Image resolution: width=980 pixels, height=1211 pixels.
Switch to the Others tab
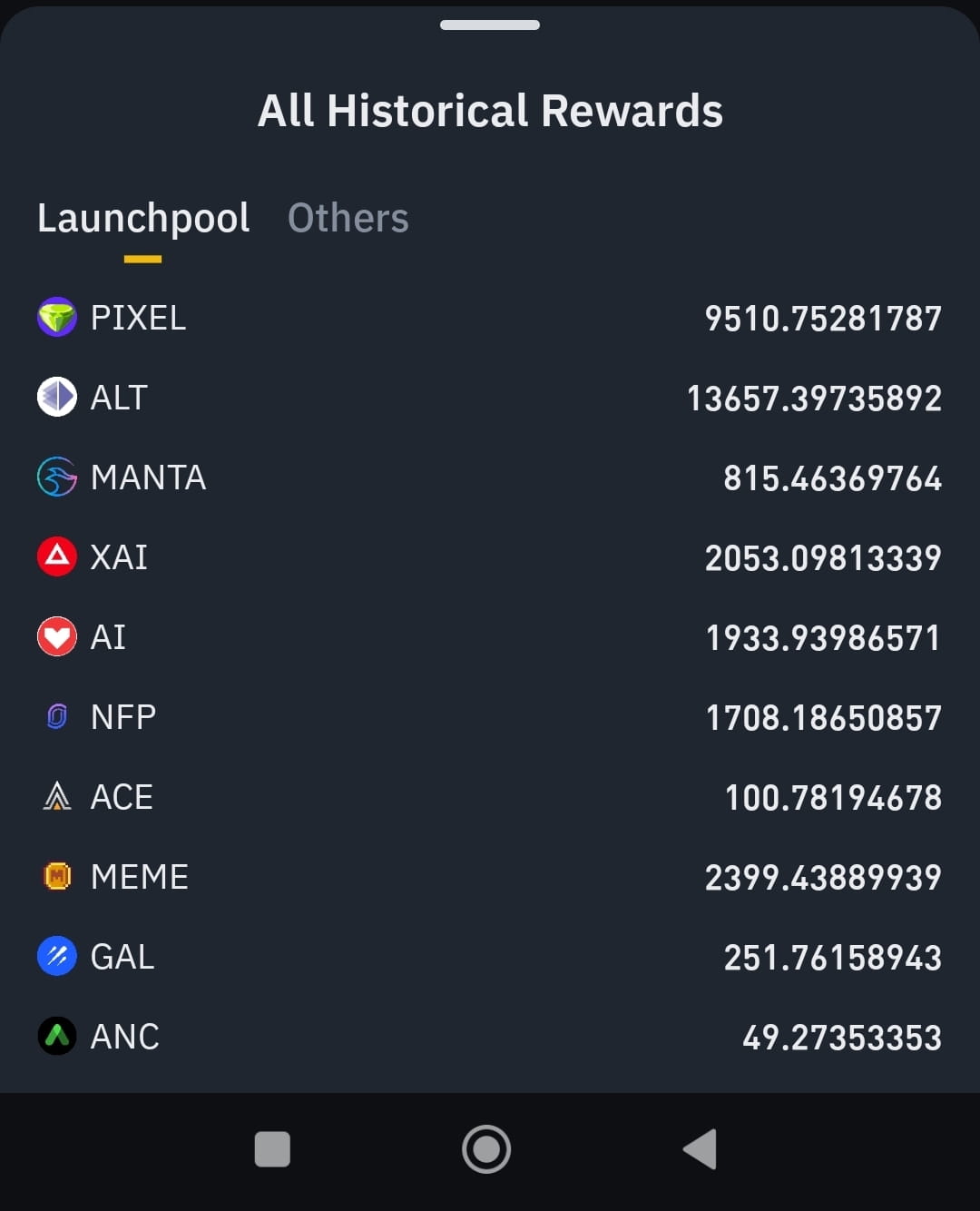(x=348, y=218)
